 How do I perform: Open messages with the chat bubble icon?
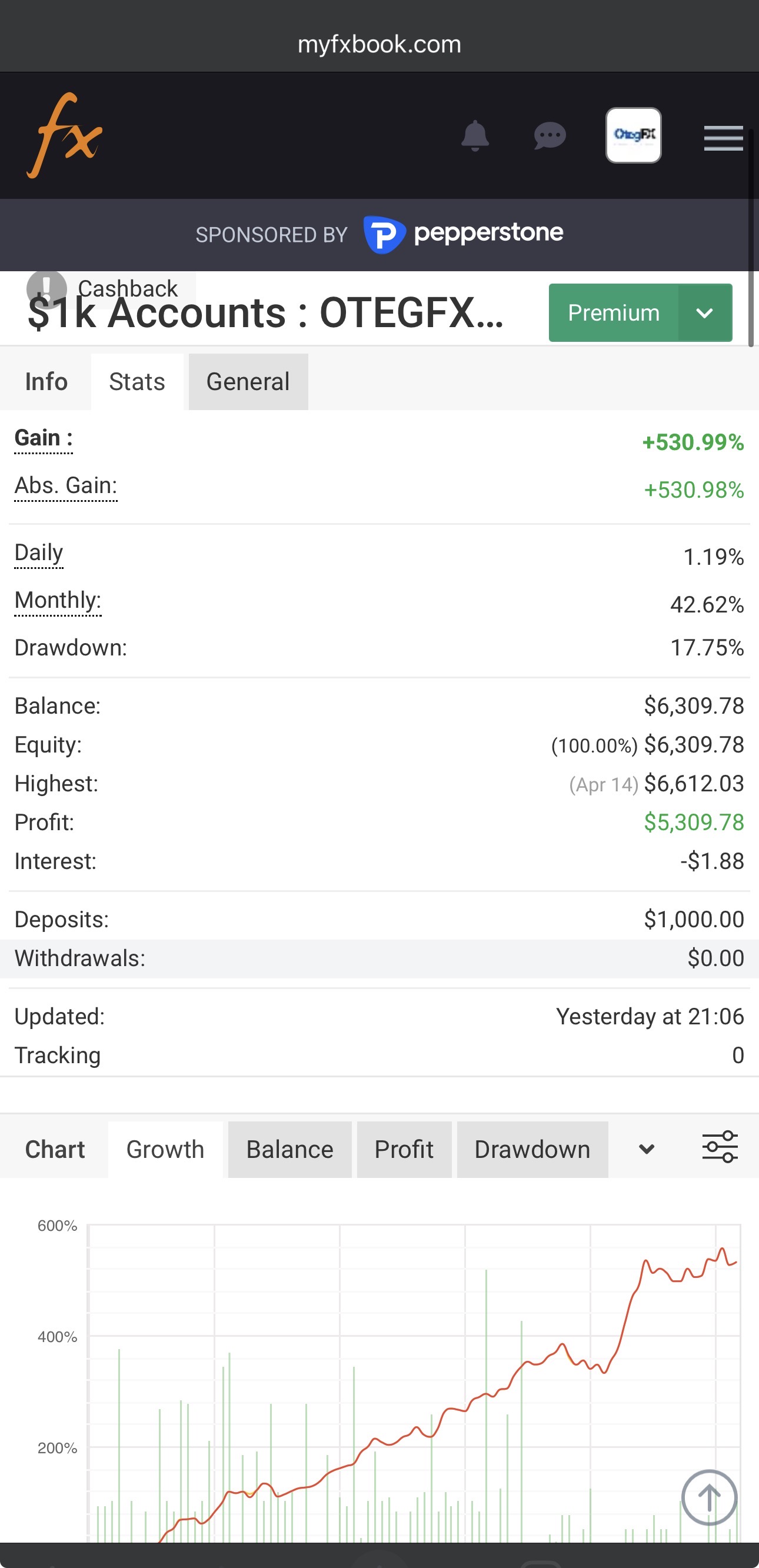point(549,136)
